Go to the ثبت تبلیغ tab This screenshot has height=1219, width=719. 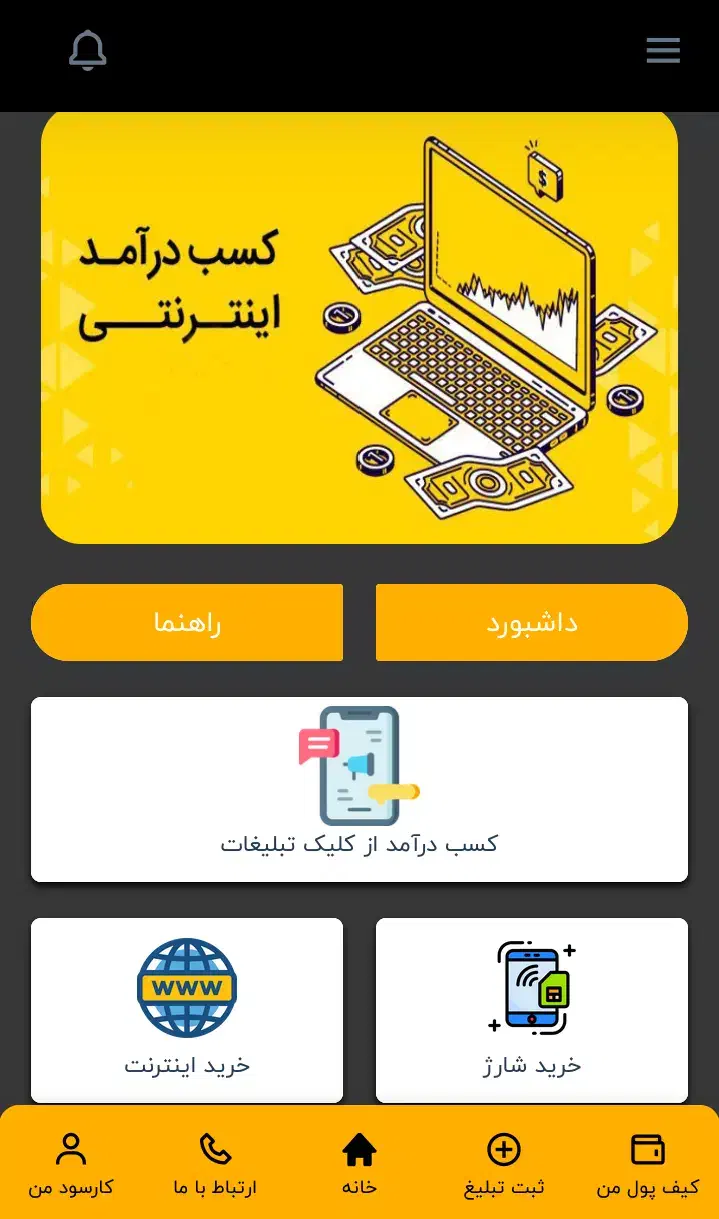[x=503, y=1164]
